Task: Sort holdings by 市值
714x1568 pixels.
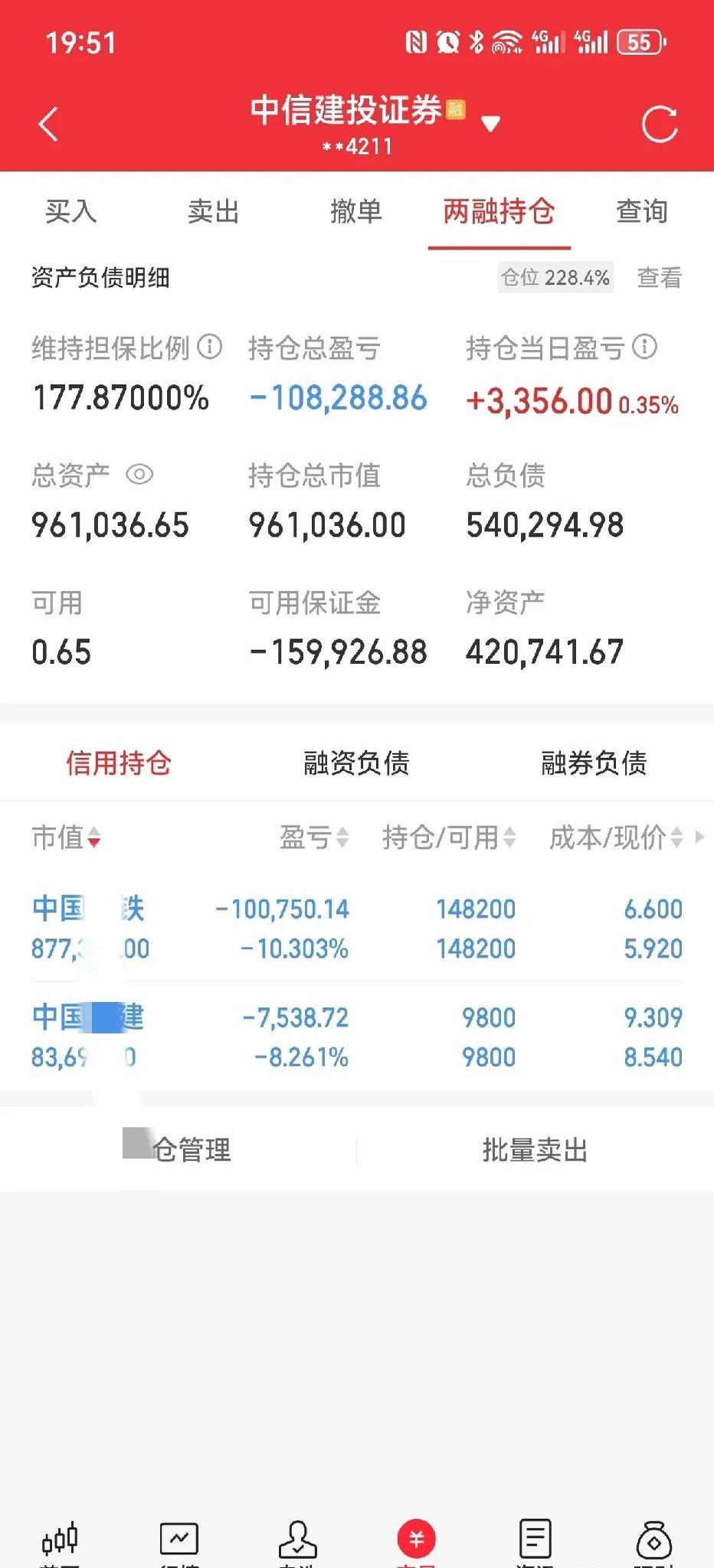Action: click(x=67, y=838)
